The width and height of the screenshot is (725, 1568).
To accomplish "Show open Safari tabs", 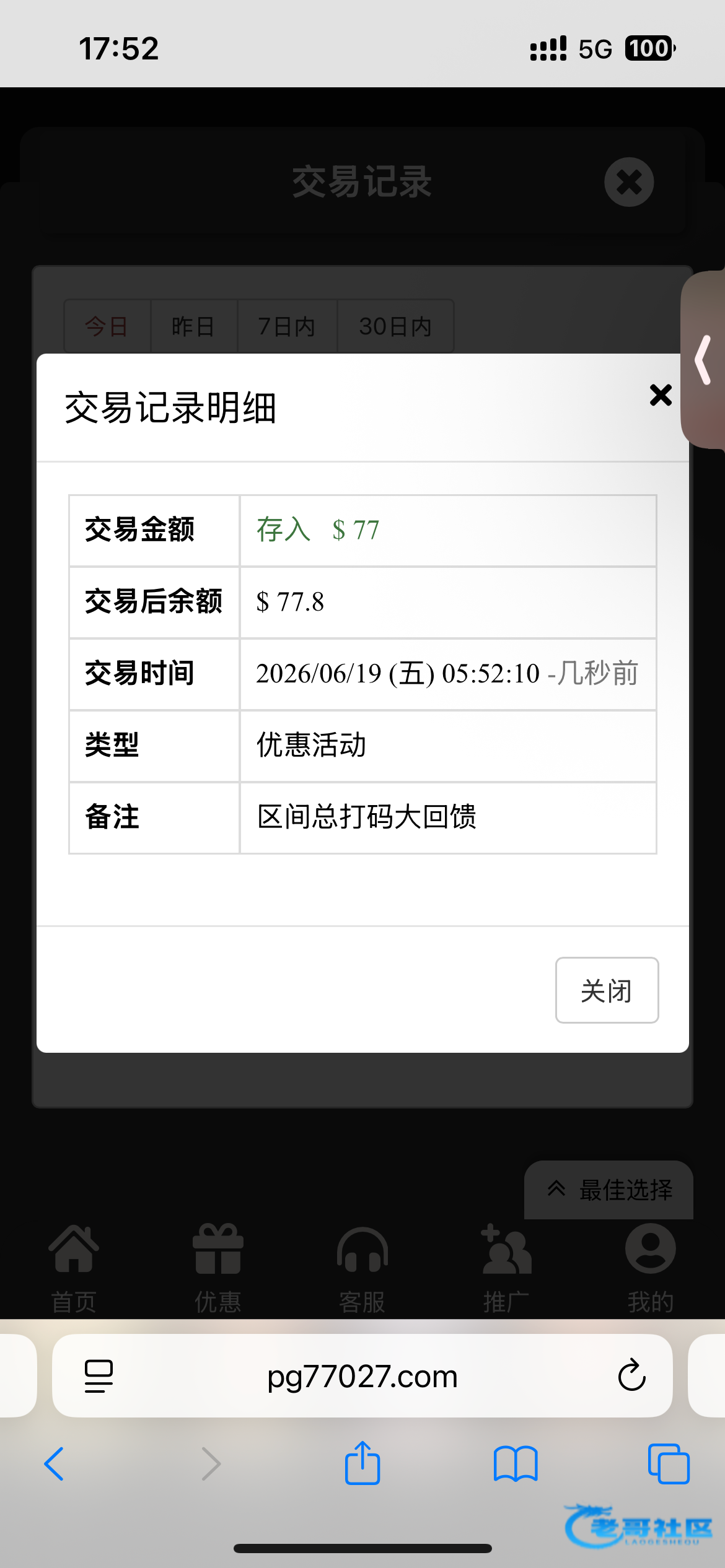I will [x=669, y=1464].
